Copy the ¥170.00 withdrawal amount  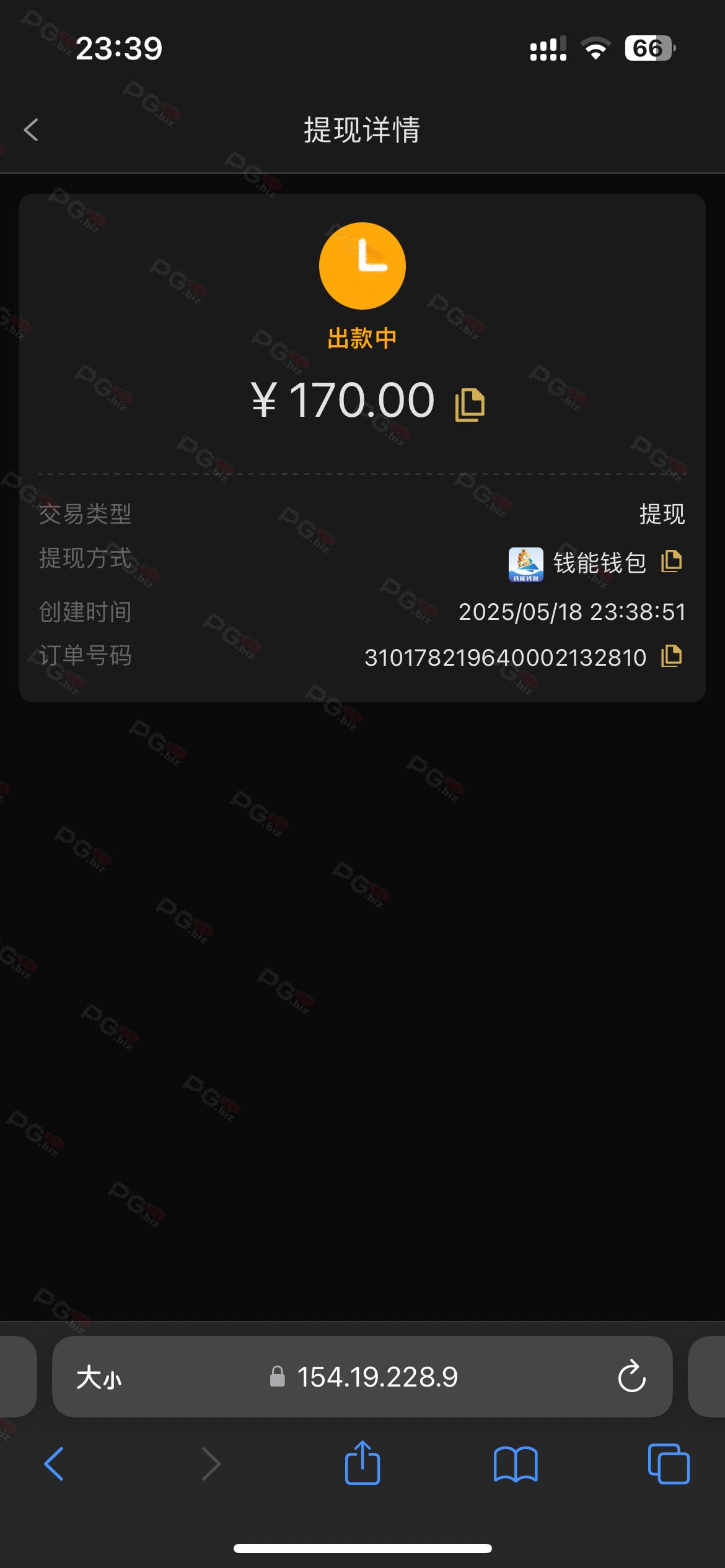click(470, 405)
